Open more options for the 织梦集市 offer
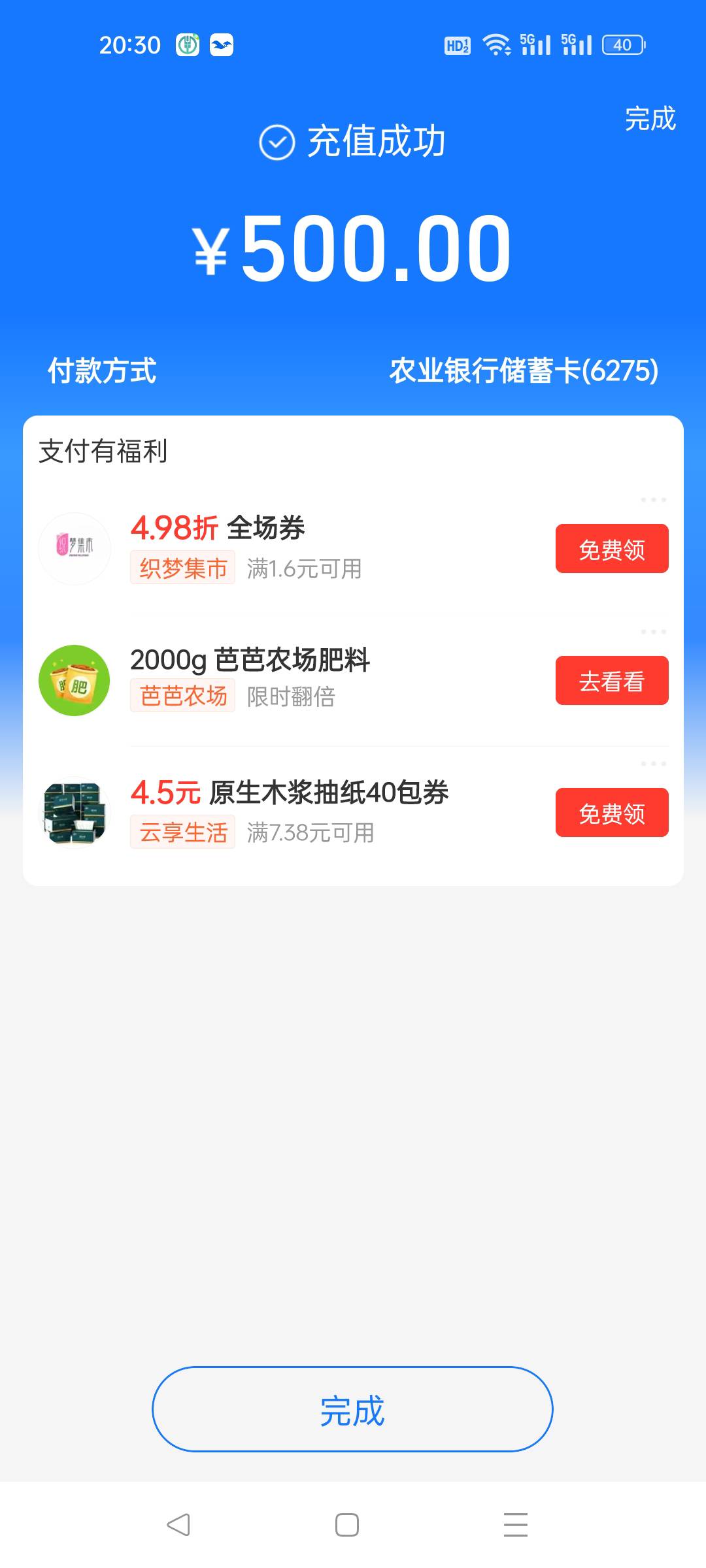706x1568 pixels. tap(653, 500)
